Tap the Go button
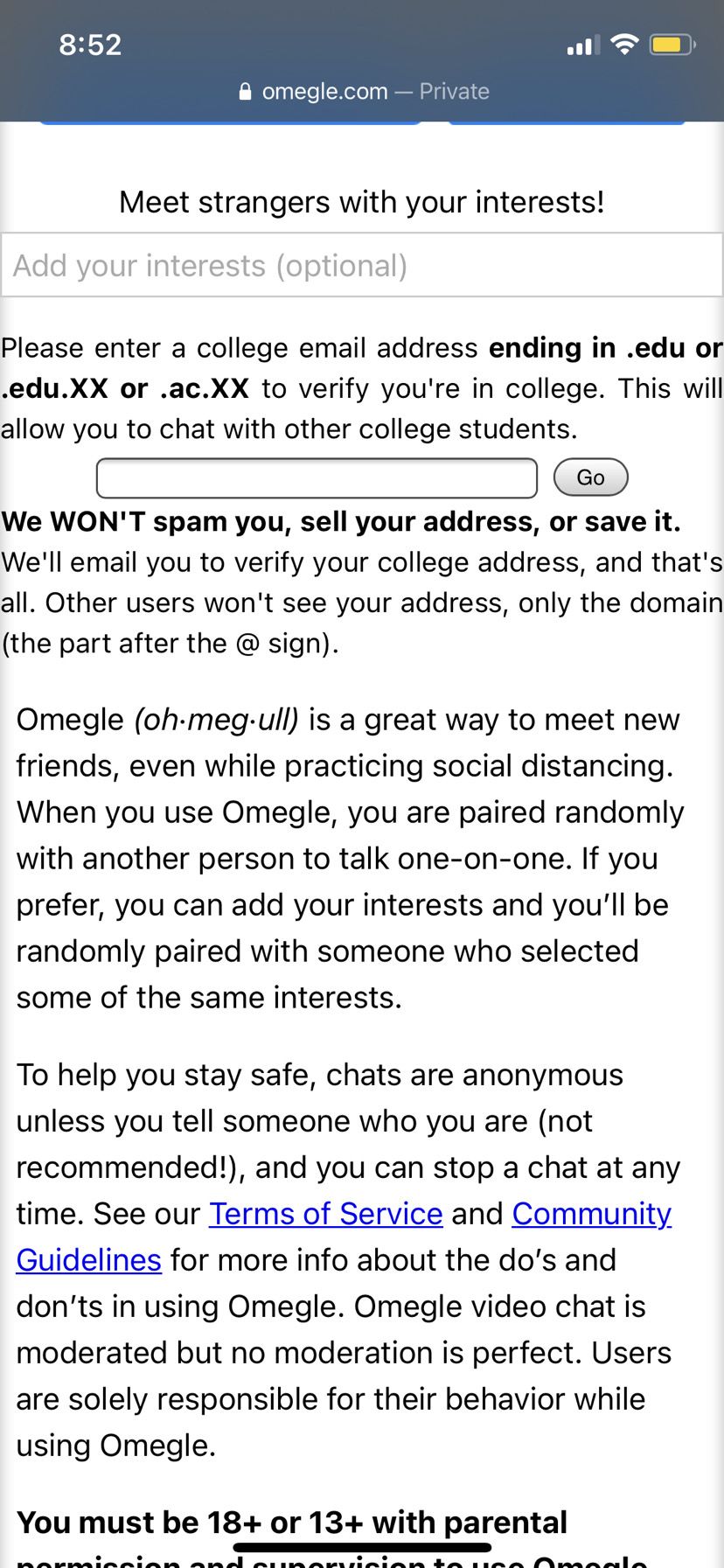Image resolution: width=724 pixels, height=1568 pixels. 591,477
